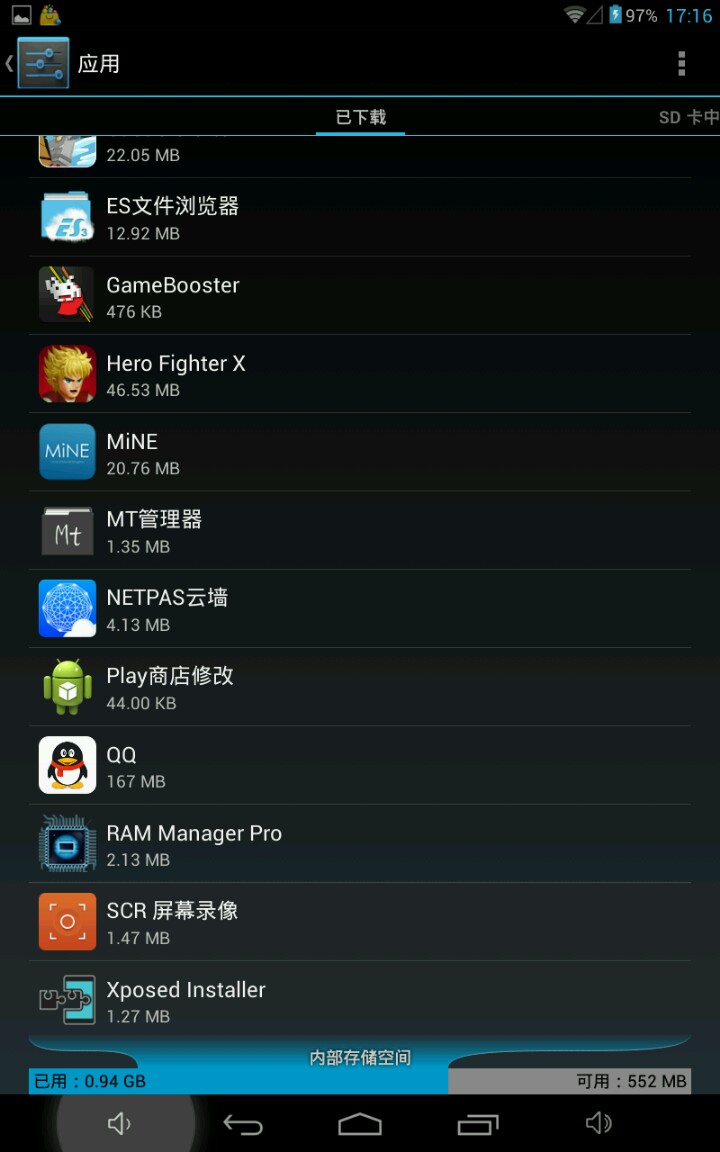Screen dimensions: 720x1152
Task: View Hero Fighter X app info
Action: [x=360, y=374]
